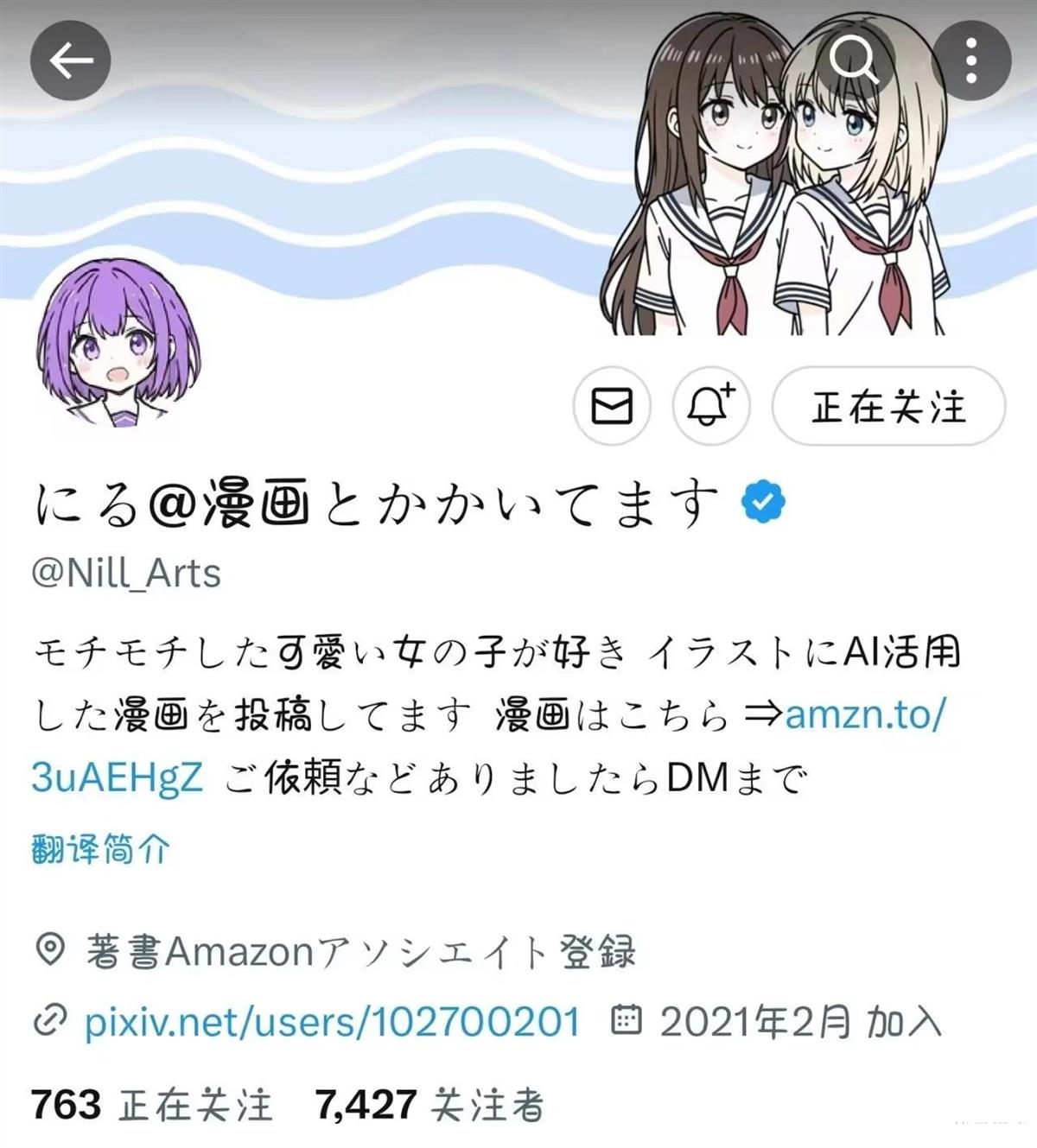1037x1148 pixels.
Task: Open the pixiv.net/users/102700201 link
Action: click(332, 1022)
